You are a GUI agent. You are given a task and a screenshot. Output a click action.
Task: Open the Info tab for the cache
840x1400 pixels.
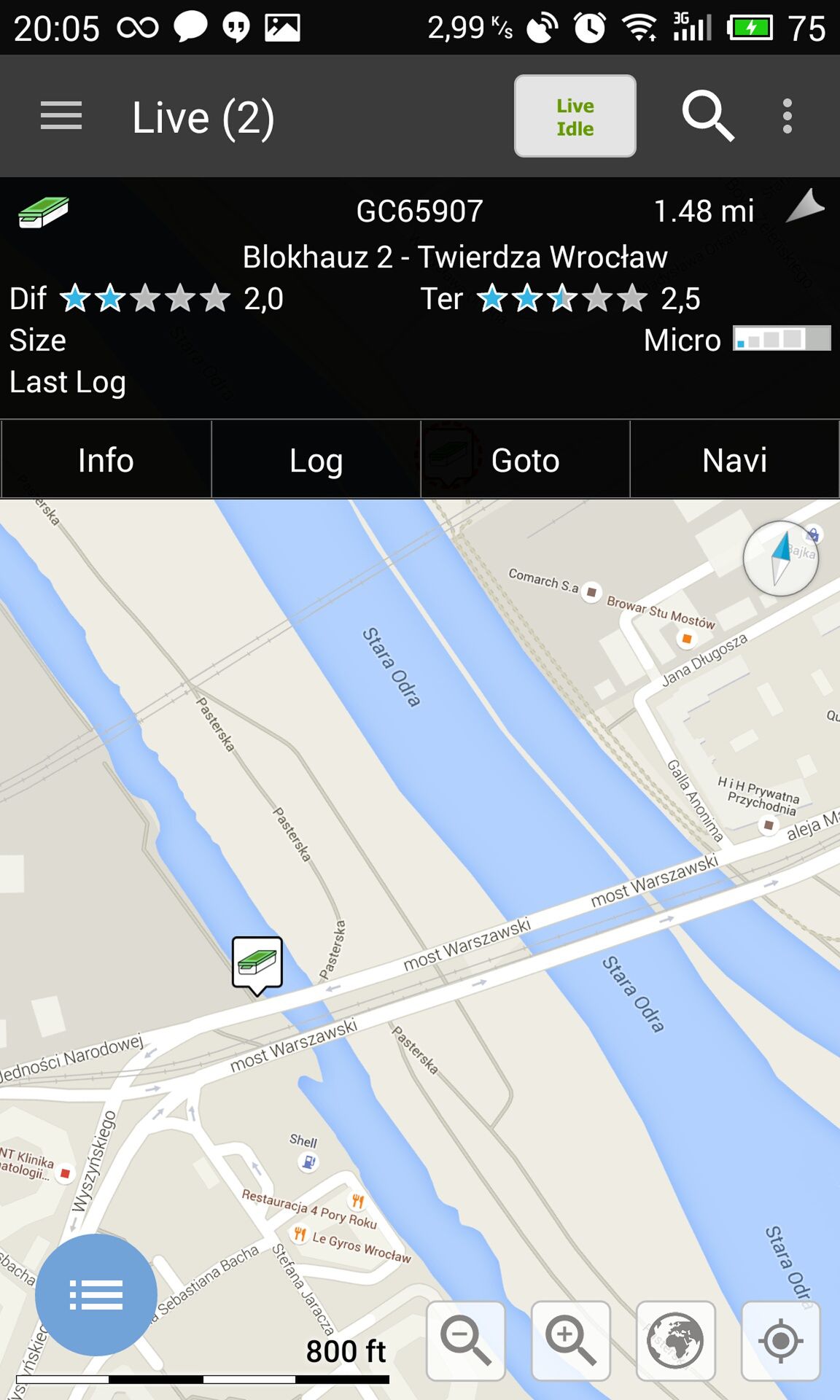coord(106,460)
